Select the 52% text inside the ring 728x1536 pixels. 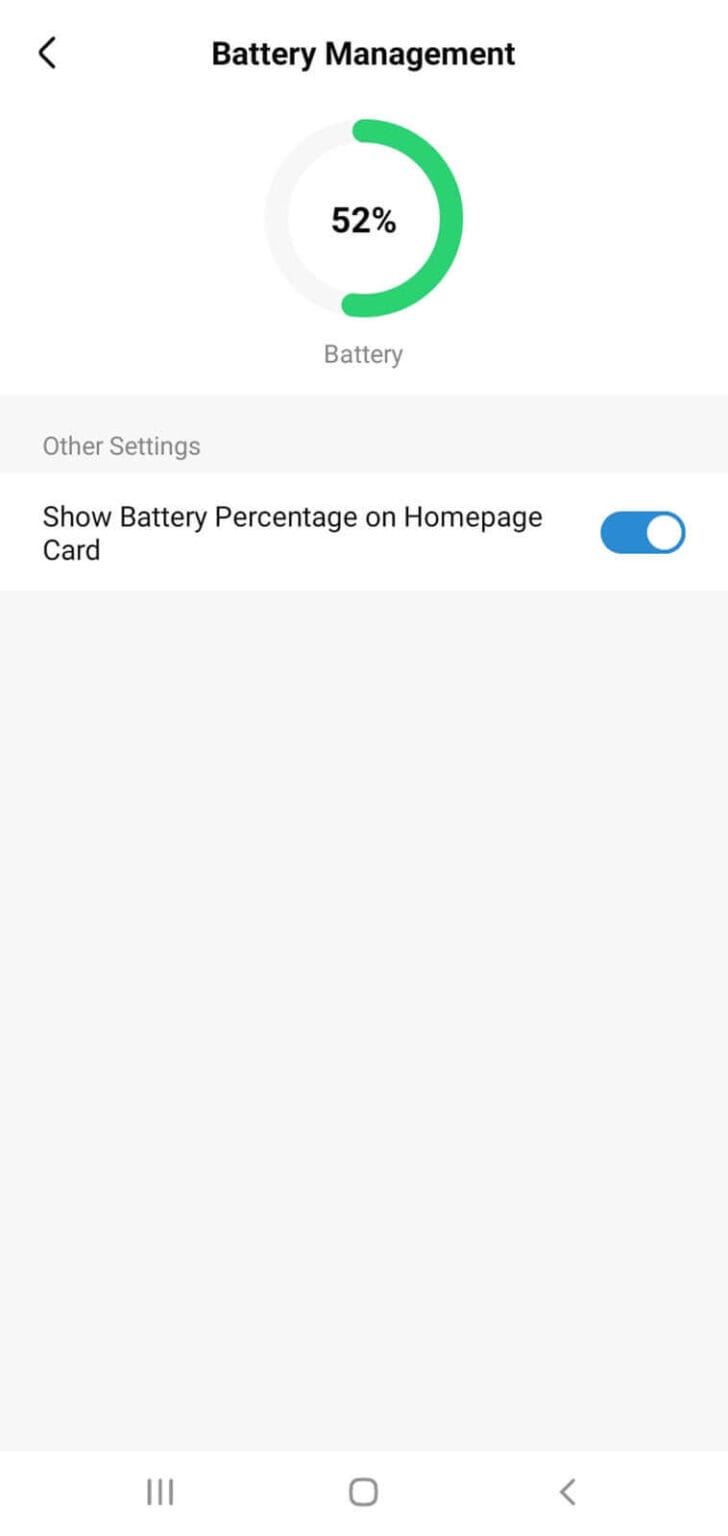coord(363,221)
